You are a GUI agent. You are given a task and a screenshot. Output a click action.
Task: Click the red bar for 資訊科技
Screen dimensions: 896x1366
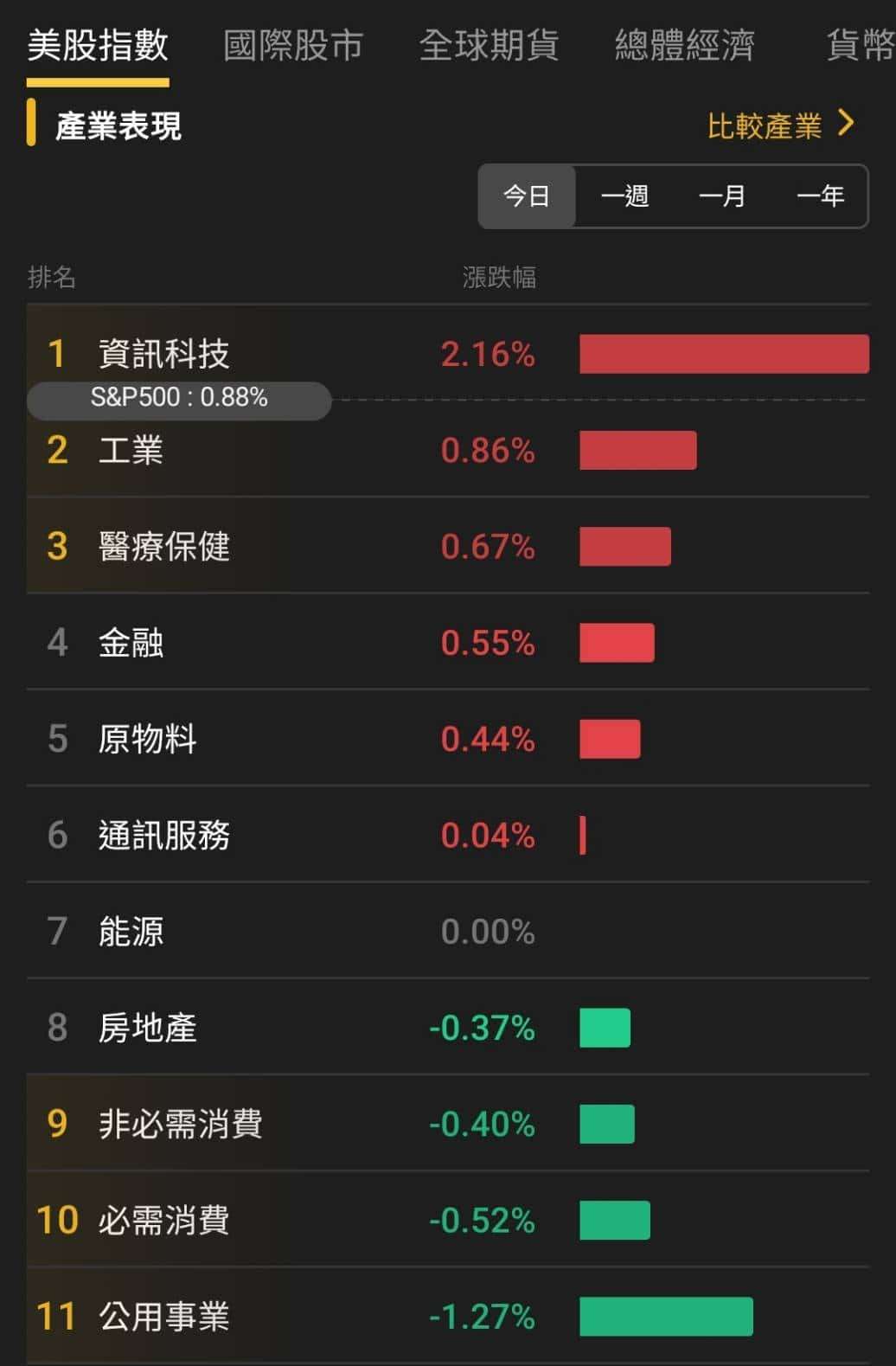tap(725, 355)
